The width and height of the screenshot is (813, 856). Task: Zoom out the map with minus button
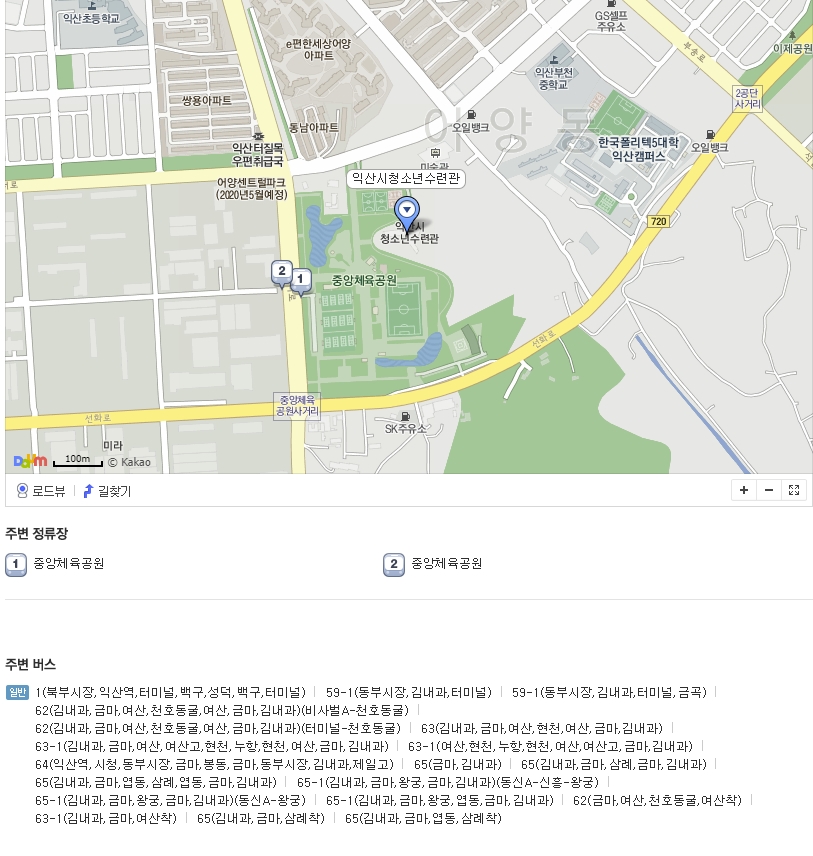(769, 490)
